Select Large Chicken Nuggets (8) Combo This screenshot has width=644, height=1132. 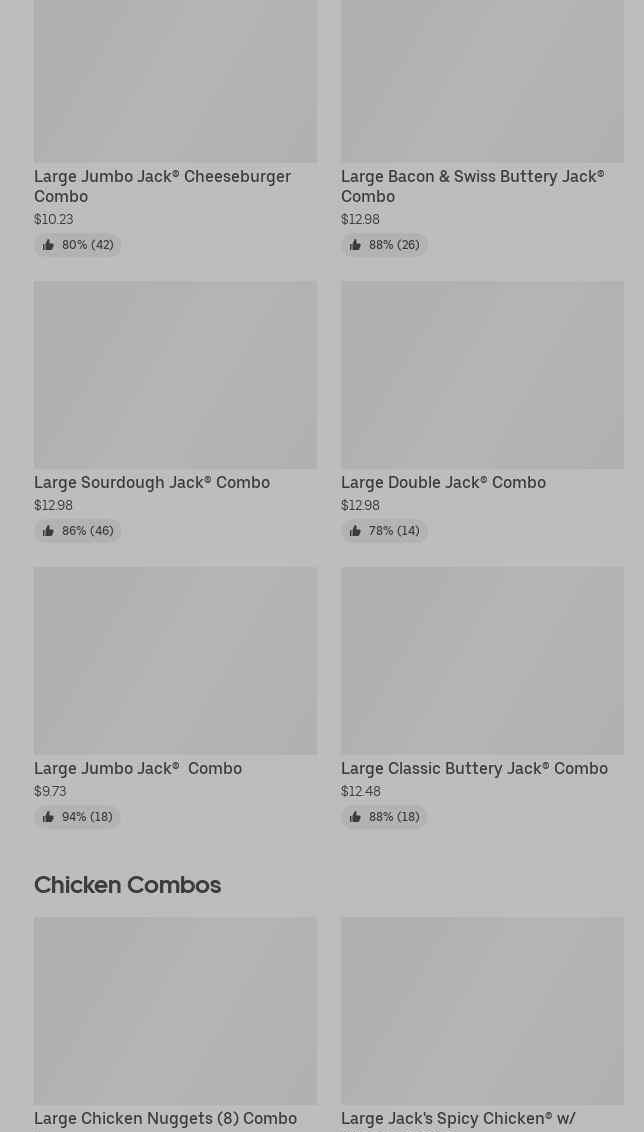click(x=175, y=1024)
